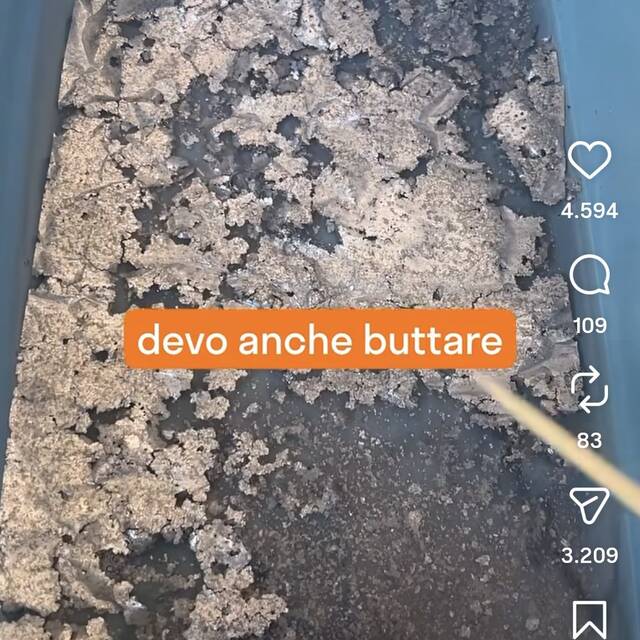This screenshot has width=640, height=640.
Task: Open the comments on this reel
Action: [589, 276]
